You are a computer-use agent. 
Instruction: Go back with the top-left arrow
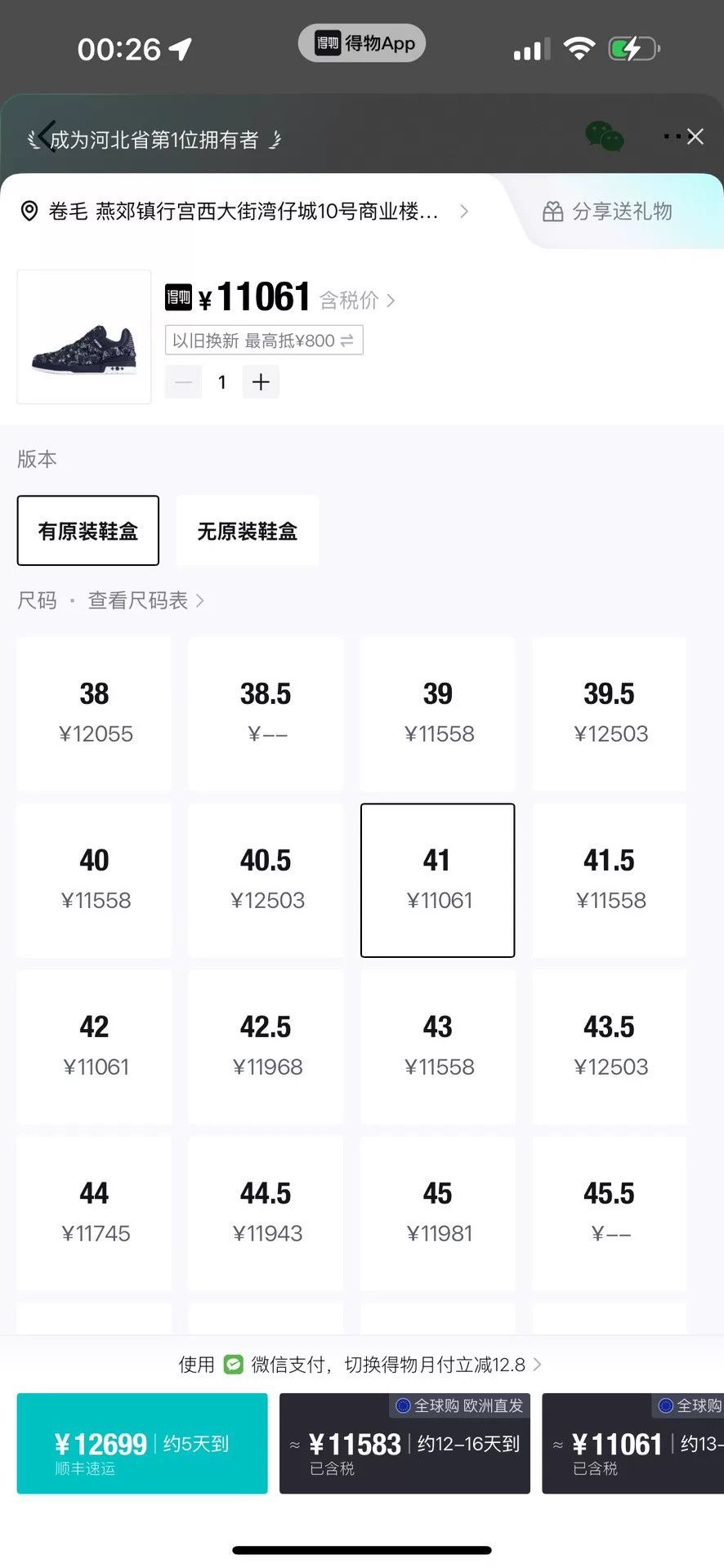click(x=47, y=138)
